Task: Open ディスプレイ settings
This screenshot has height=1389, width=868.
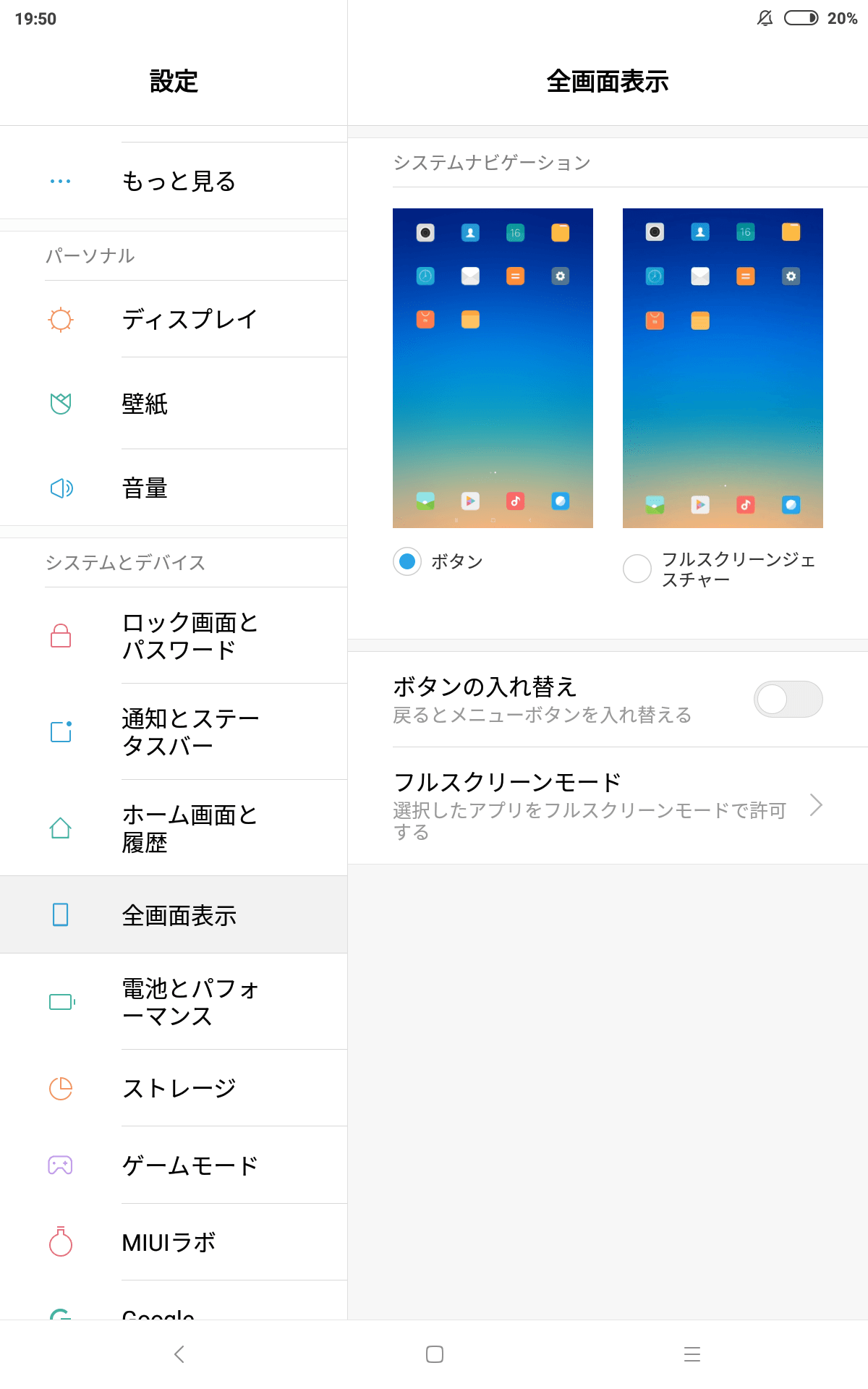Action: point(190,319)
